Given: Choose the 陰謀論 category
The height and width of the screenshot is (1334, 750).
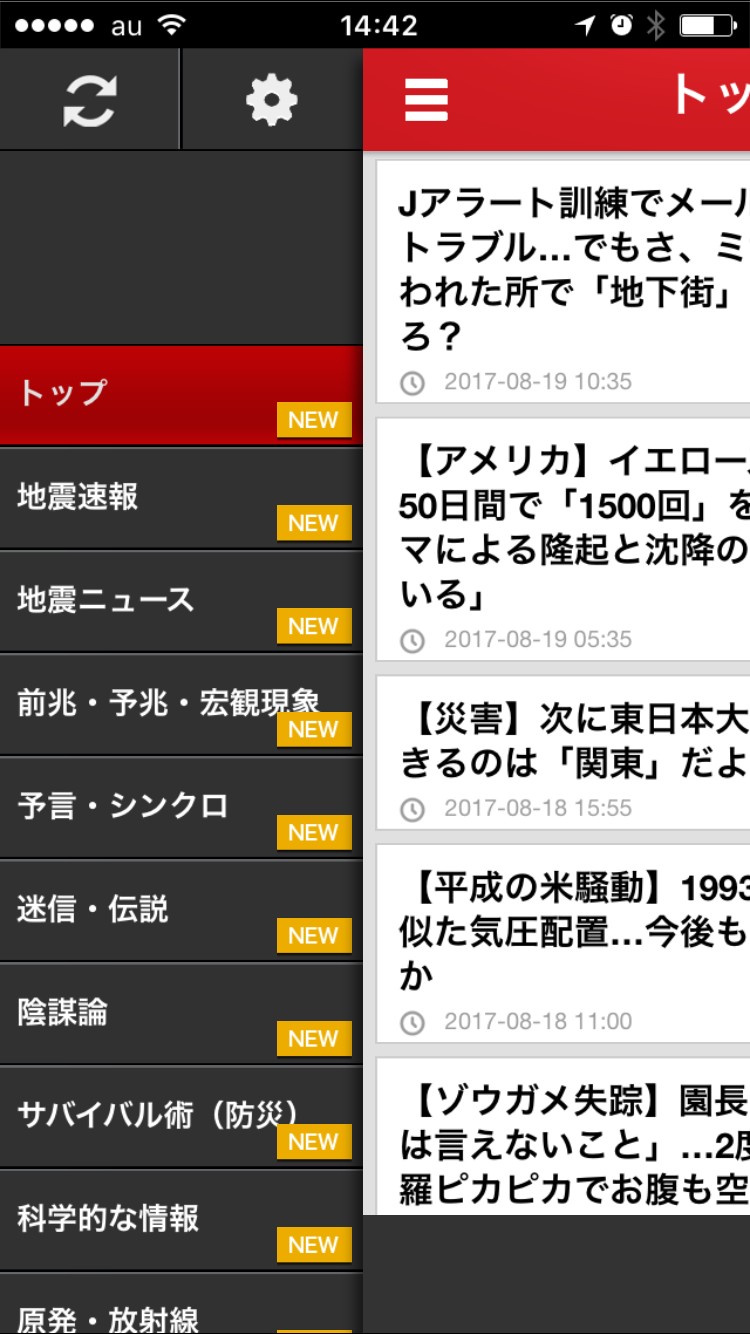Looking at the screenshot, I should [180, 1014].
